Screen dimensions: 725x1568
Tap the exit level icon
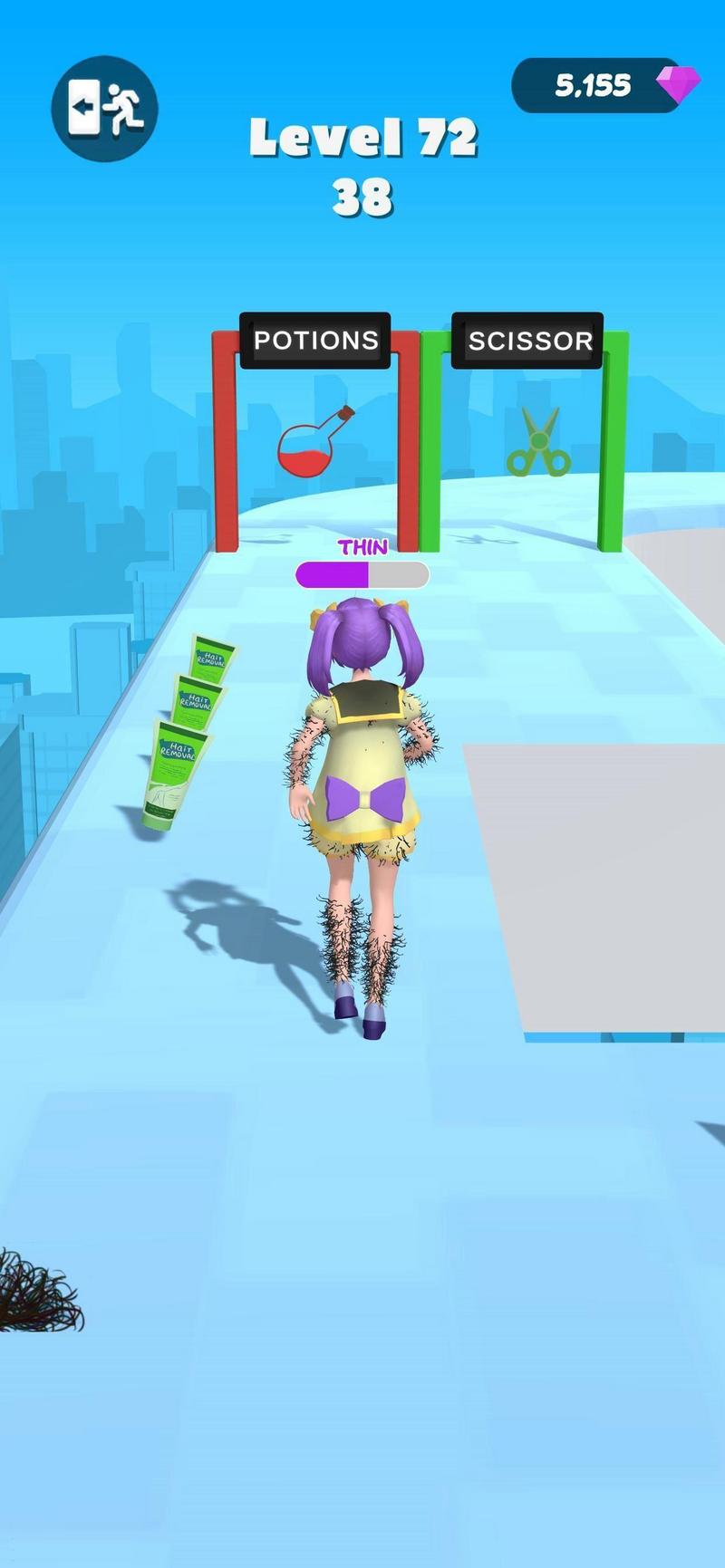(104, 108)
